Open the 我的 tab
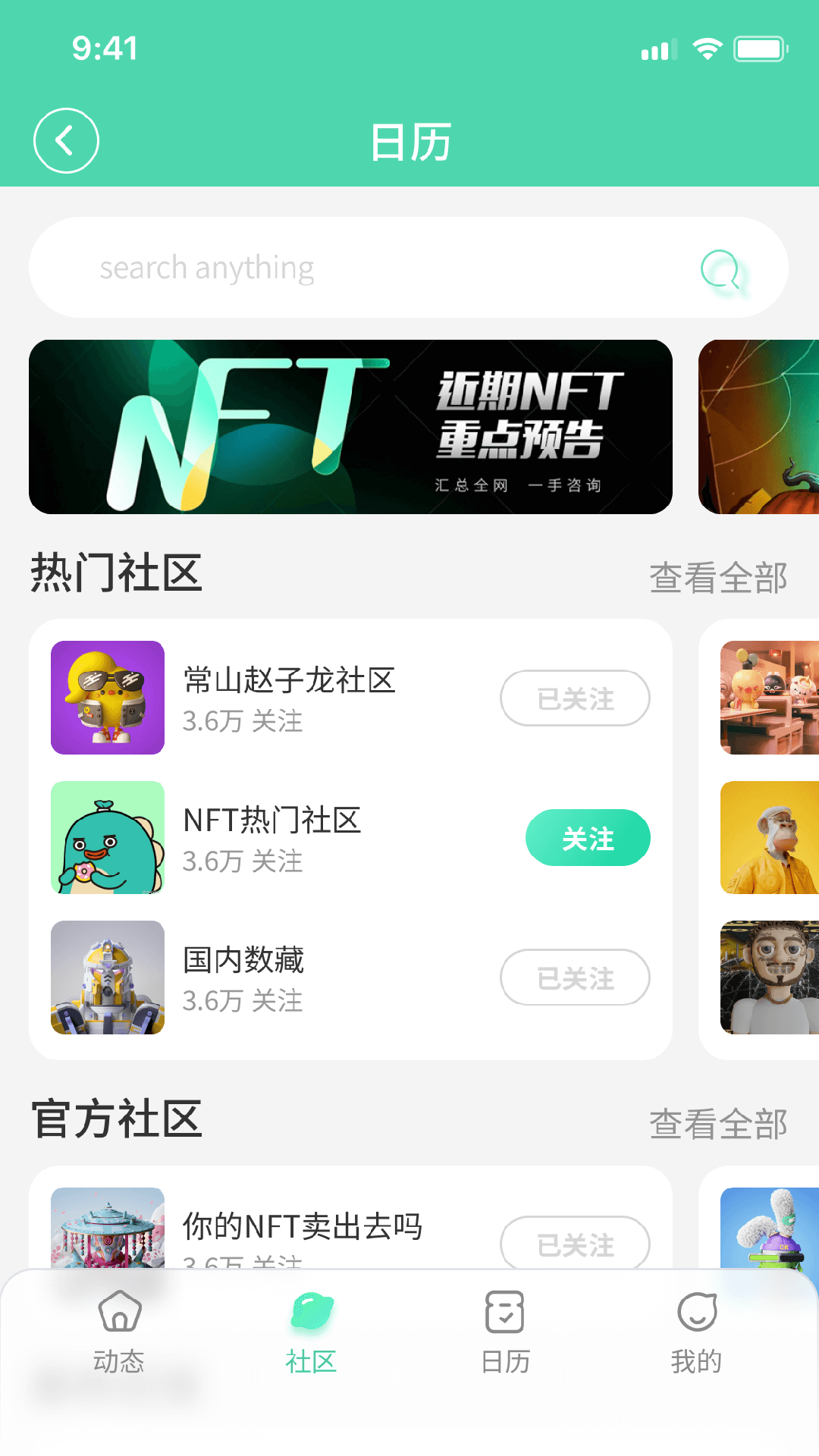The image size is (819, 1456). pos(698,1357)
